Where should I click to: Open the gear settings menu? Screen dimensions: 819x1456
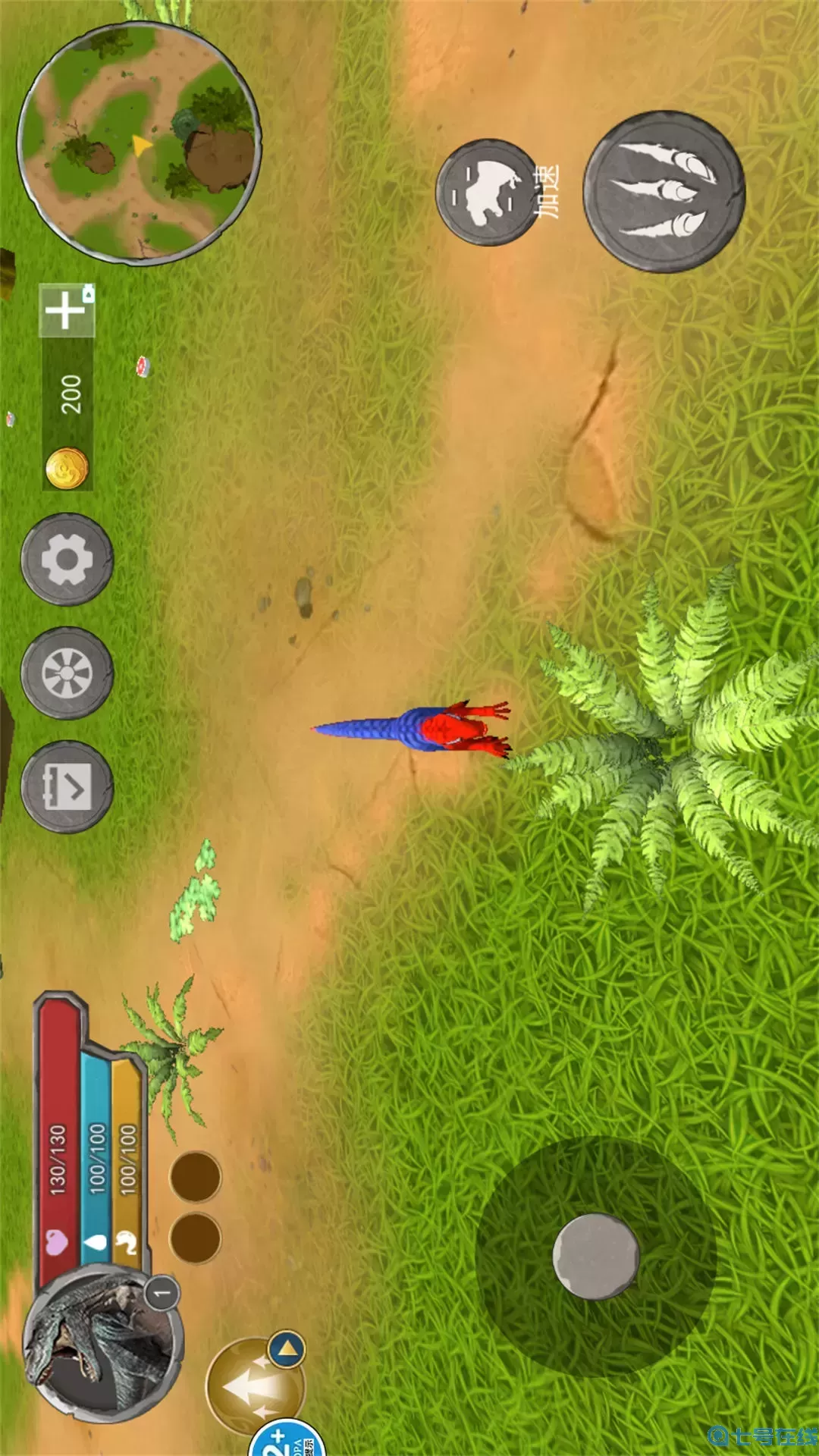[x=67, y=560]
